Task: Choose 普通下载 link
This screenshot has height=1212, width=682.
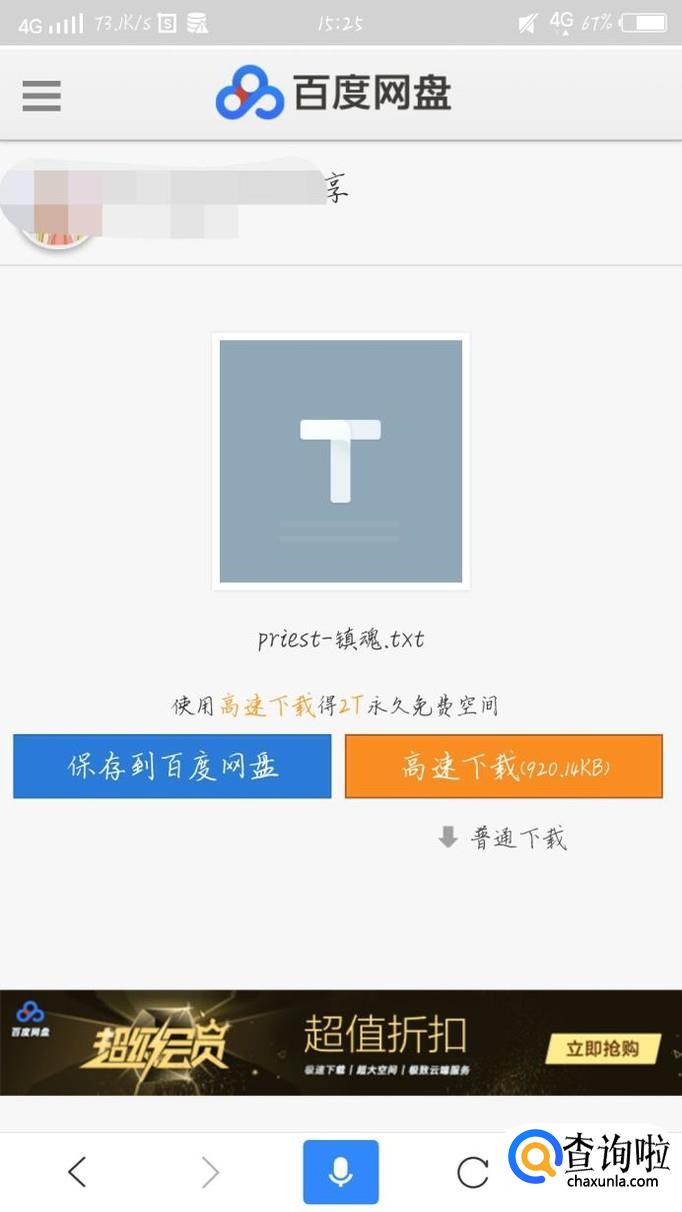Action: (503, 838)
